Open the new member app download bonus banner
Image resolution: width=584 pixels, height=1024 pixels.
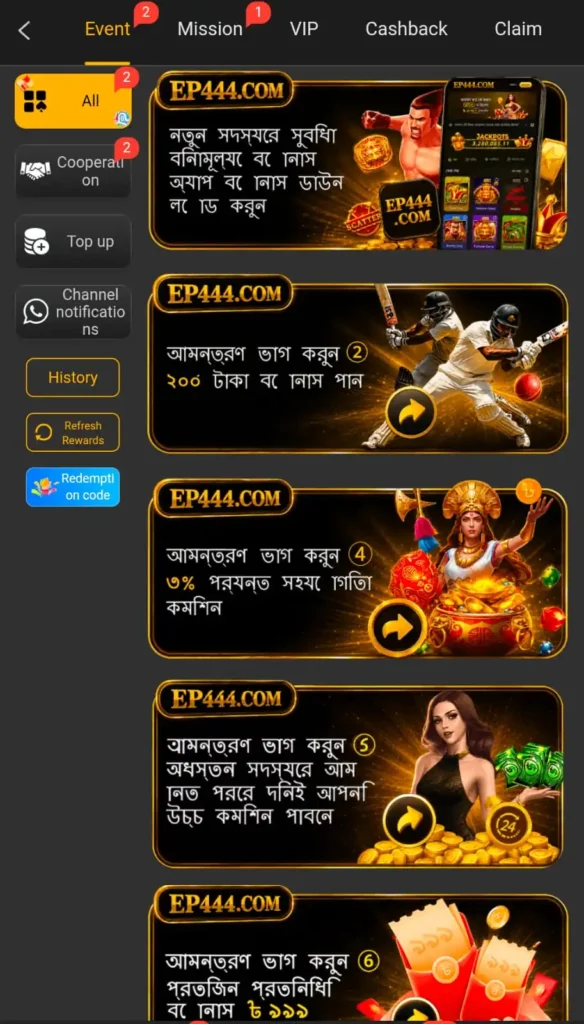pos(358,161)
